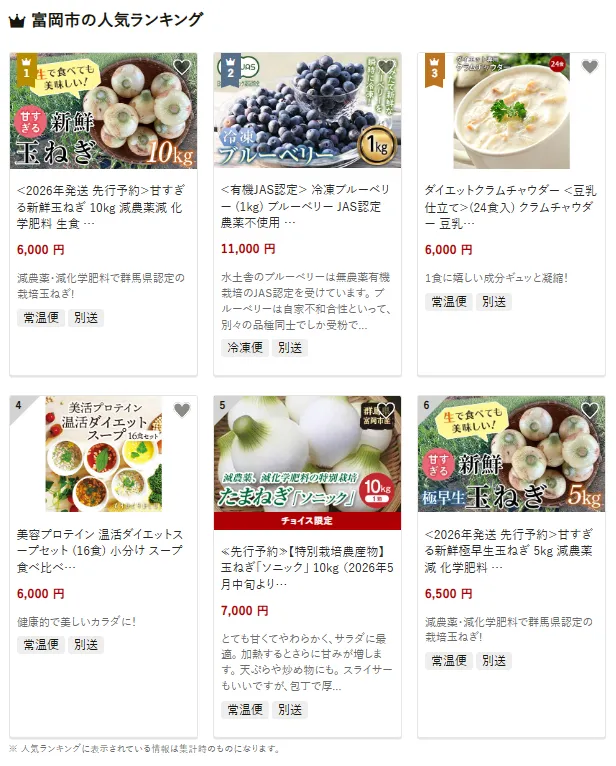Open the diet clam chowder 24-serving card

[511, 200]
